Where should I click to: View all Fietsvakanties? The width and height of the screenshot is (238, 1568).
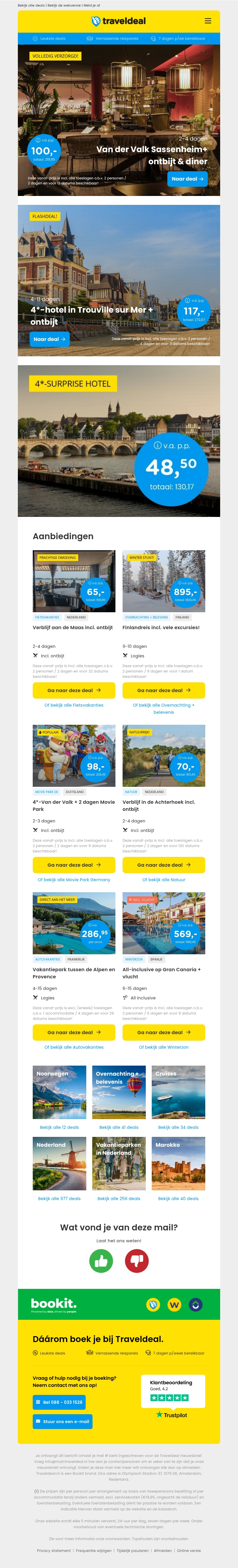coord(74,705)
